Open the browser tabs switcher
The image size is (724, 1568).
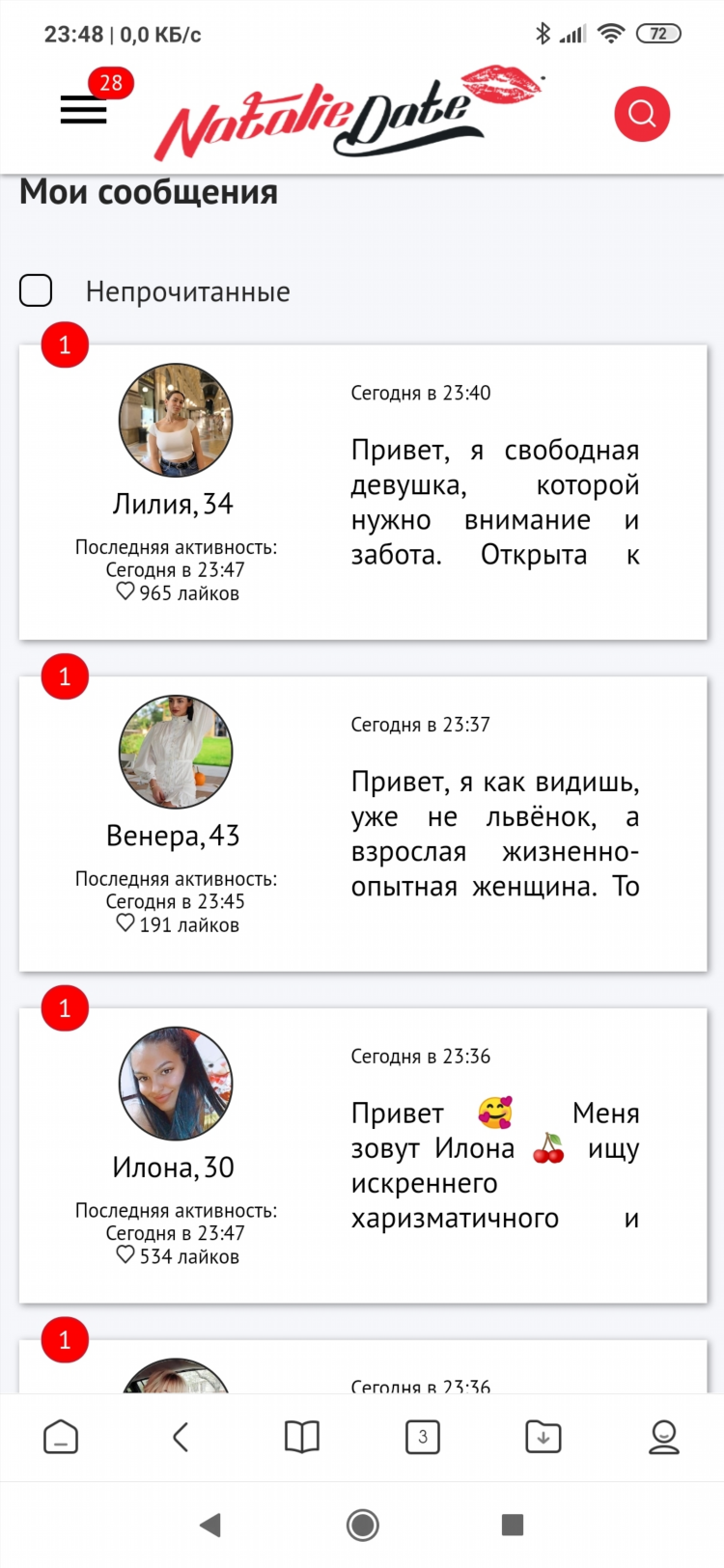pyautogui.click(x=423, y=1437)
